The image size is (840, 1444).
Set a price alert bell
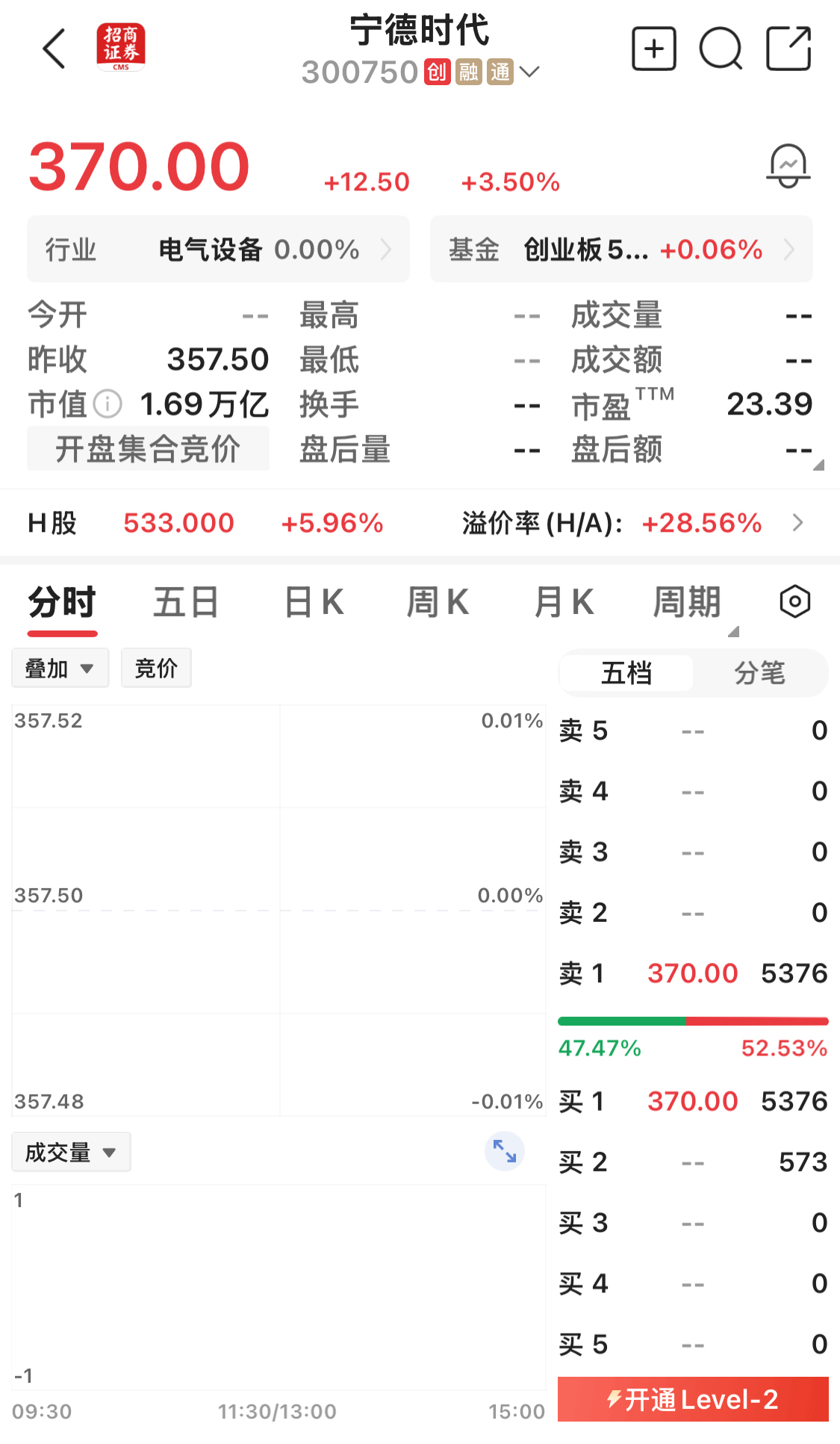(x=788, y=166)
